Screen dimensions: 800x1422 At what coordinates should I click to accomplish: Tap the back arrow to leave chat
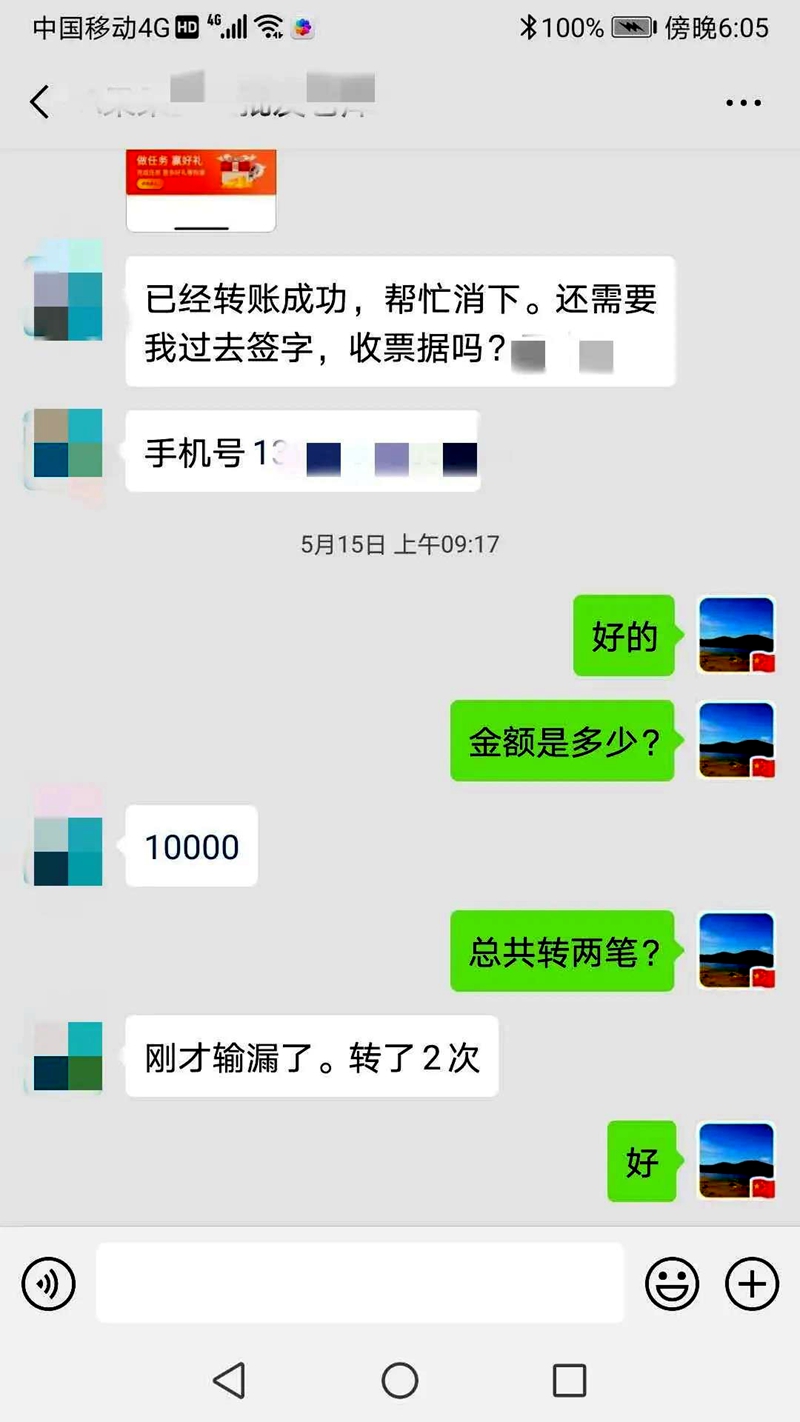[x=40, y=100]
